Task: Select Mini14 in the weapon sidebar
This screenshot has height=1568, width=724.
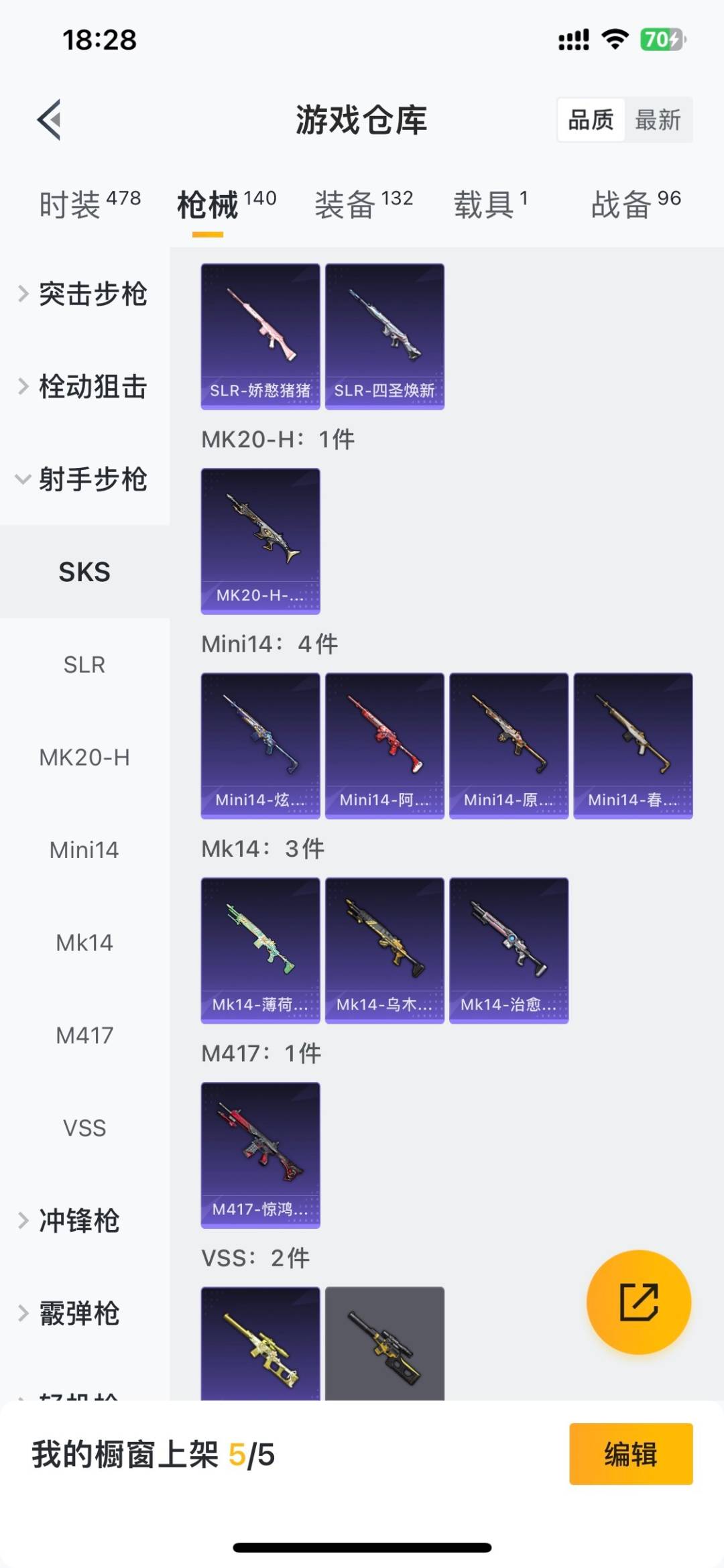Action: point(85,850)
